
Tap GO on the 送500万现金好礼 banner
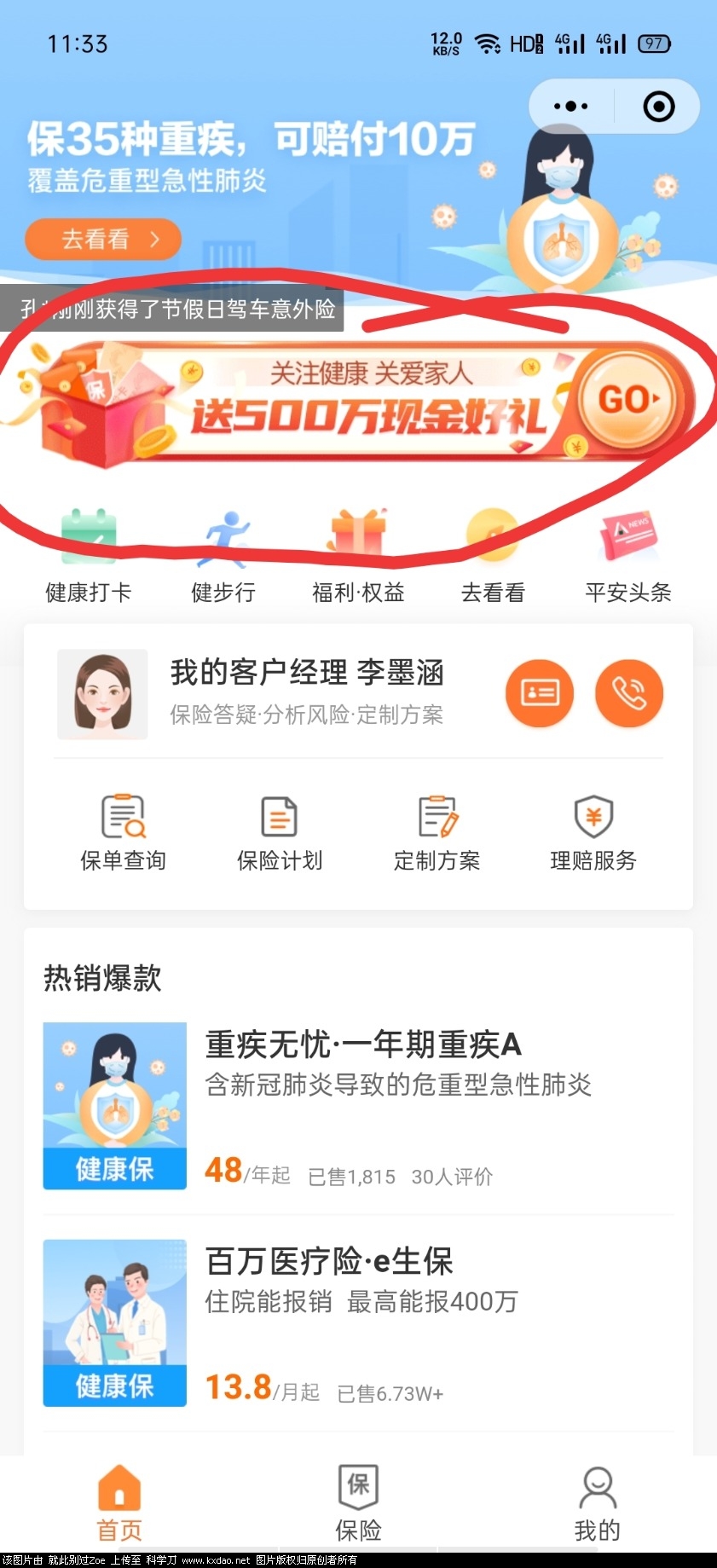pyautogui.click(x=628, y=399)
